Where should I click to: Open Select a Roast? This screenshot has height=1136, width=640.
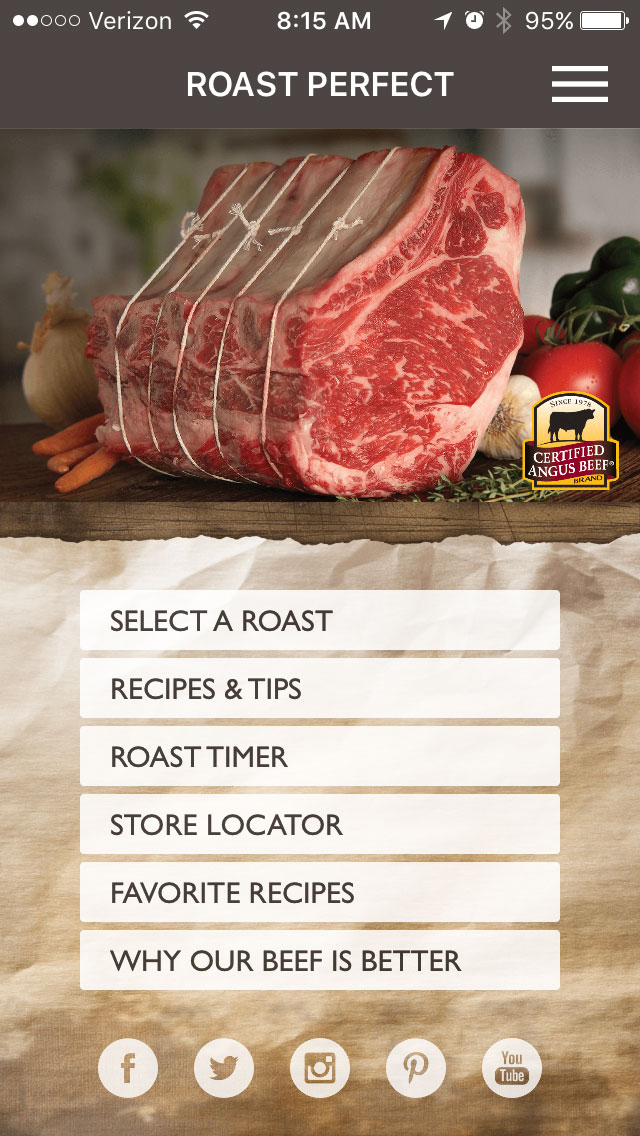point(320,620)
